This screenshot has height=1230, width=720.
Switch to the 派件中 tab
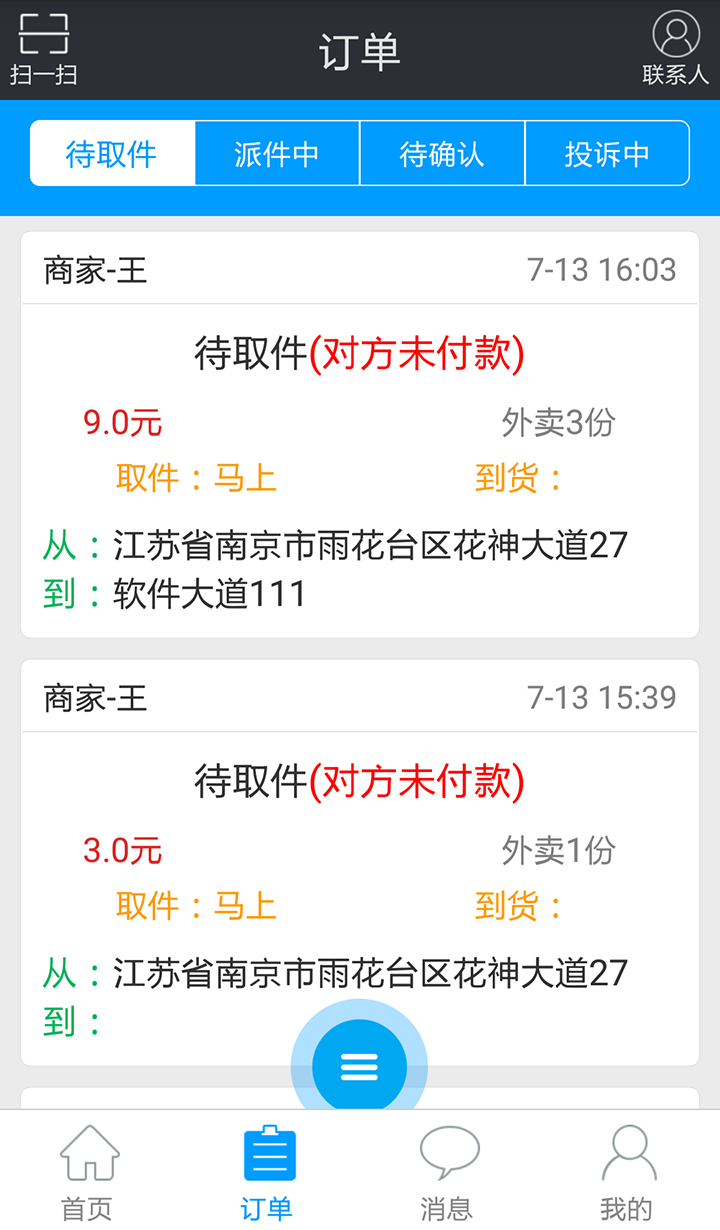[x=277, y=154]
